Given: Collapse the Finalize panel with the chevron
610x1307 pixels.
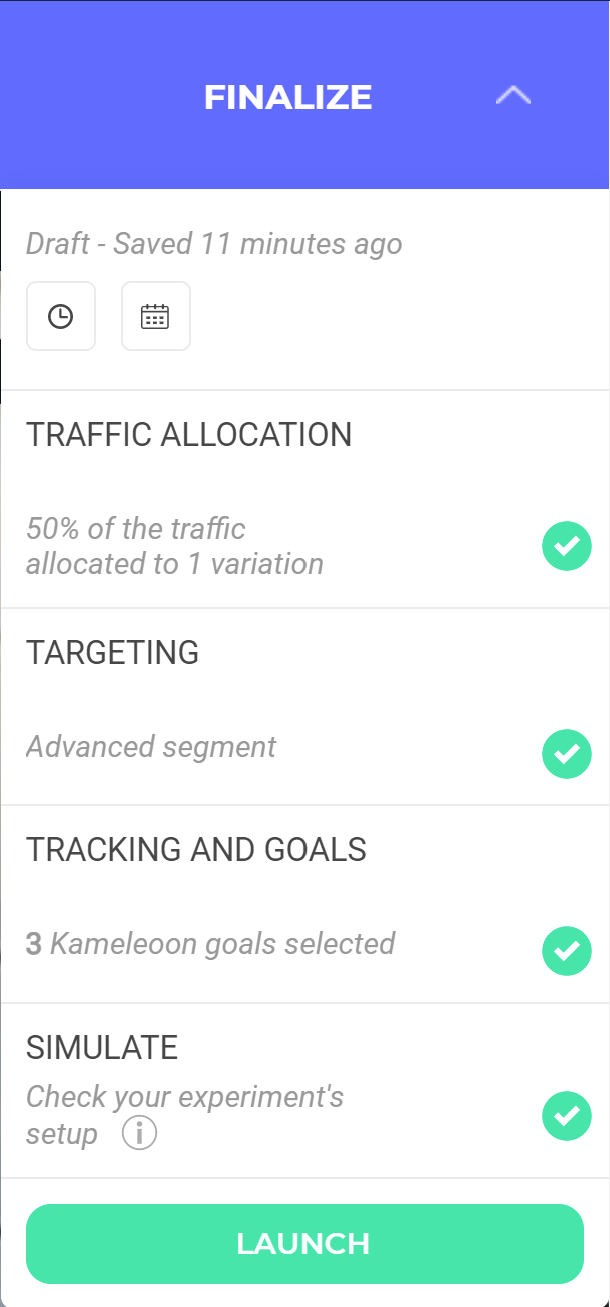Looking at the screenshot, I should click(x=513, y=96).
